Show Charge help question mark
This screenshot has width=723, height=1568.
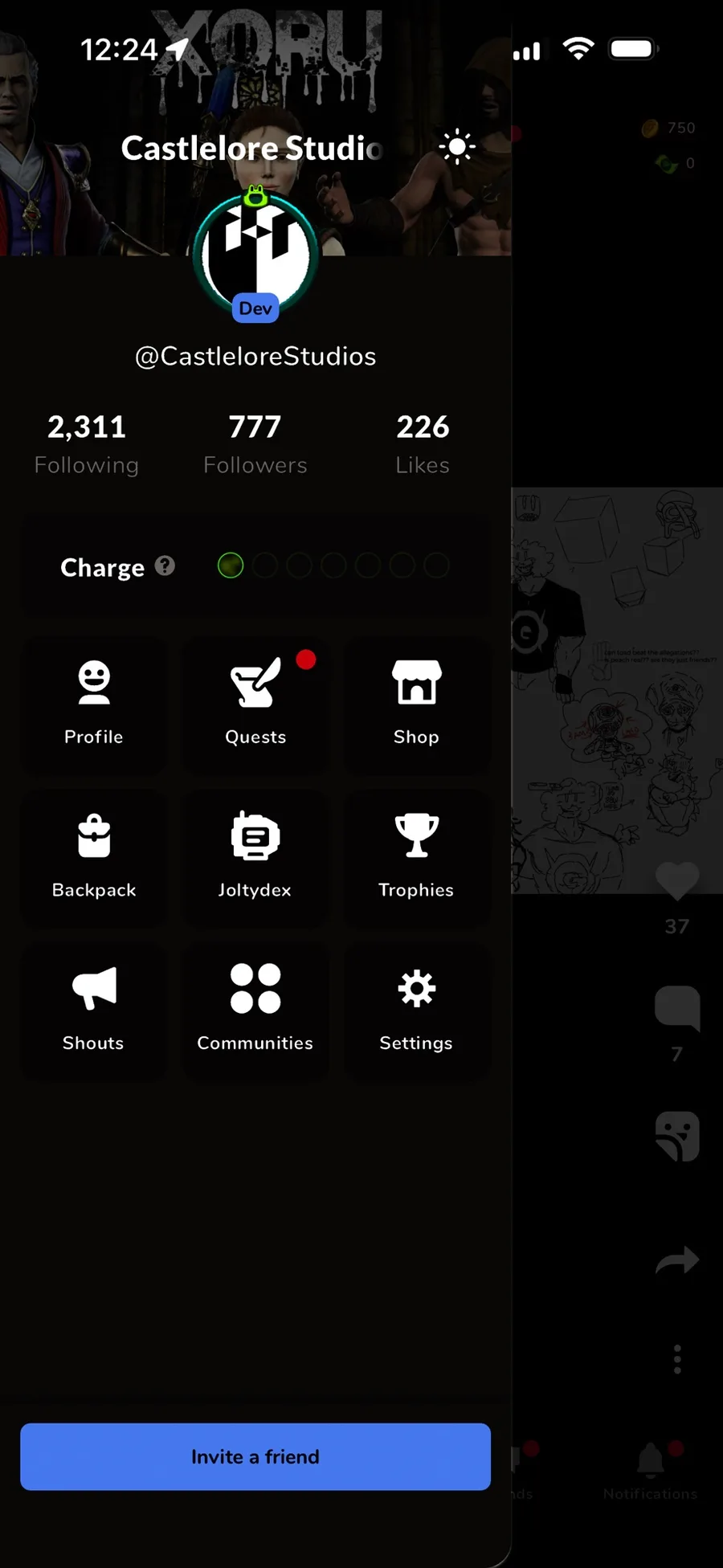(165, 566)
